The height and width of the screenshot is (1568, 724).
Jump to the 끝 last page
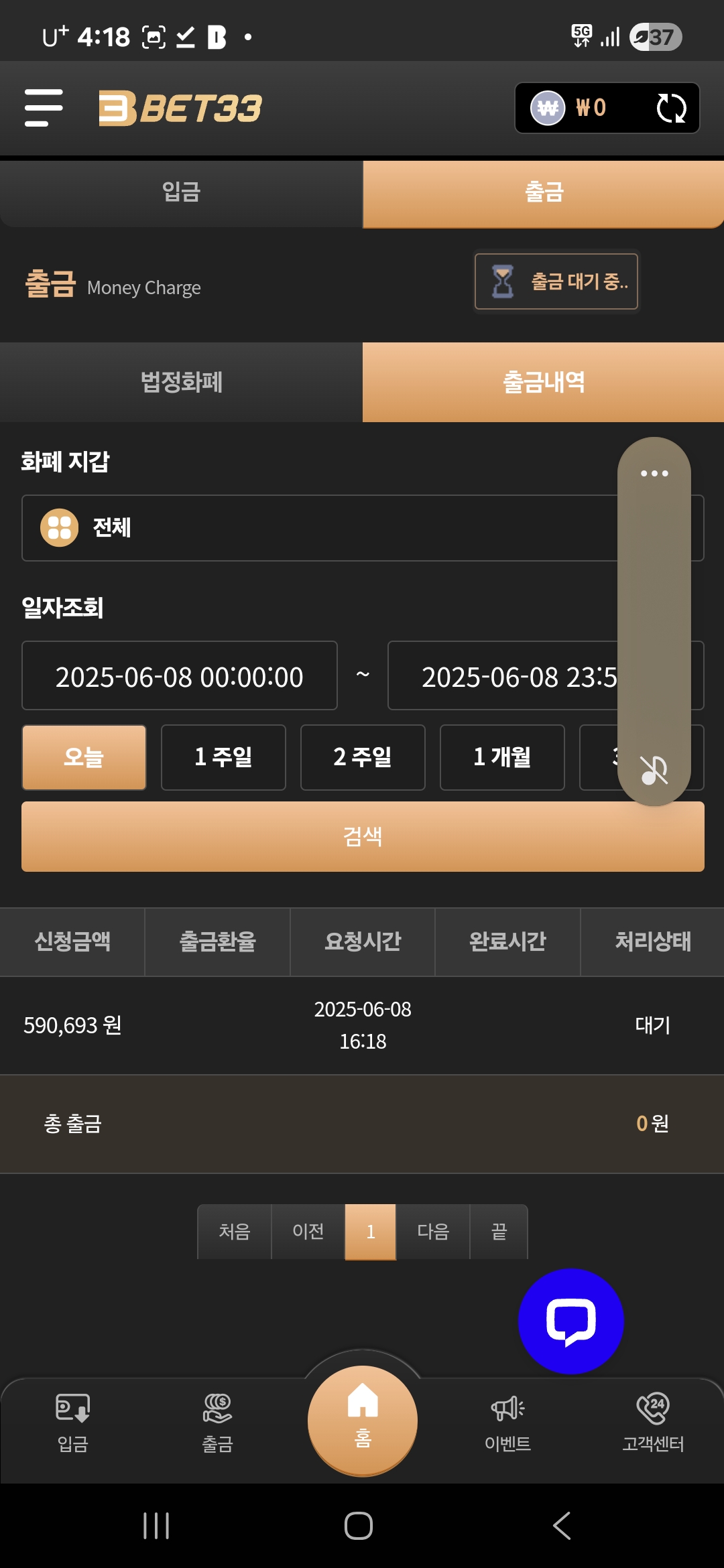coord(499,1232)
